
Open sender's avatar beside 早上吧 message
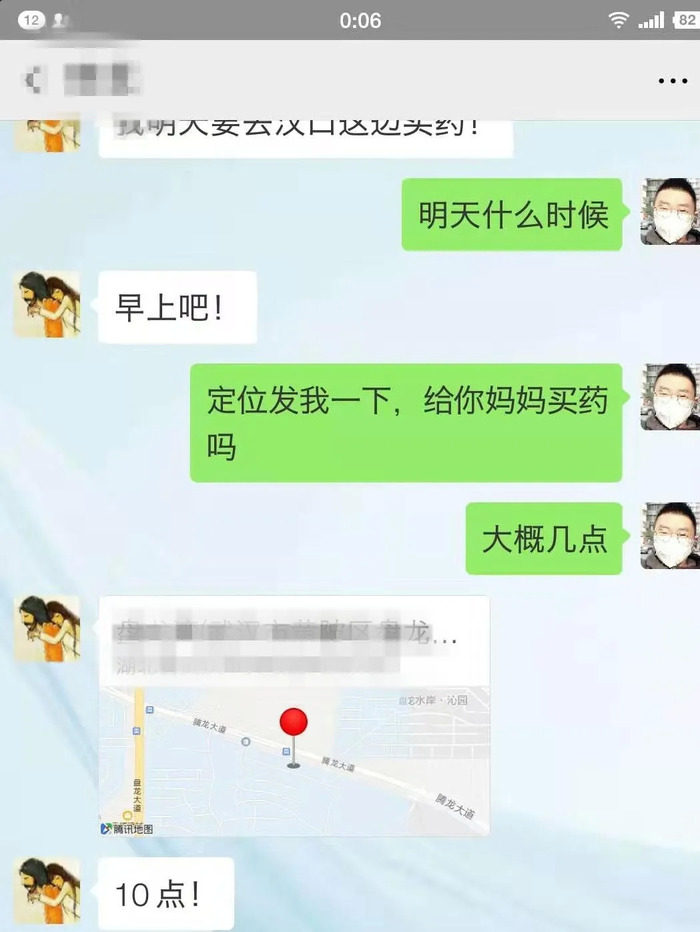pos(47,304)
